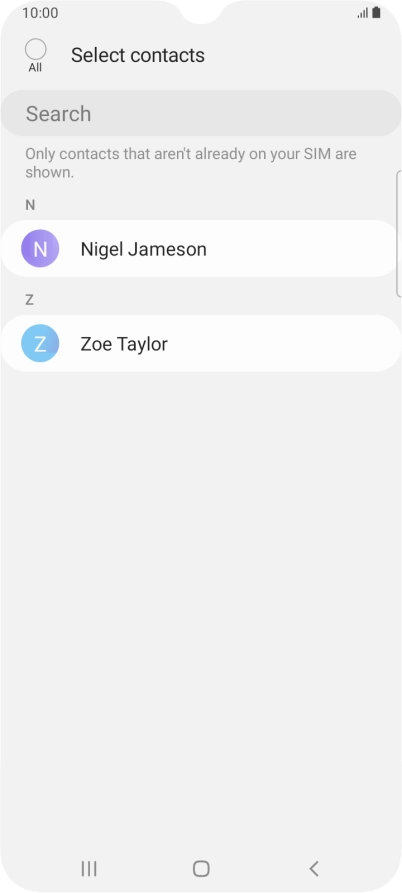The image size is (402, 893).
Task: Select all contacts with the All circle
Action: click(x=35, y=50)
